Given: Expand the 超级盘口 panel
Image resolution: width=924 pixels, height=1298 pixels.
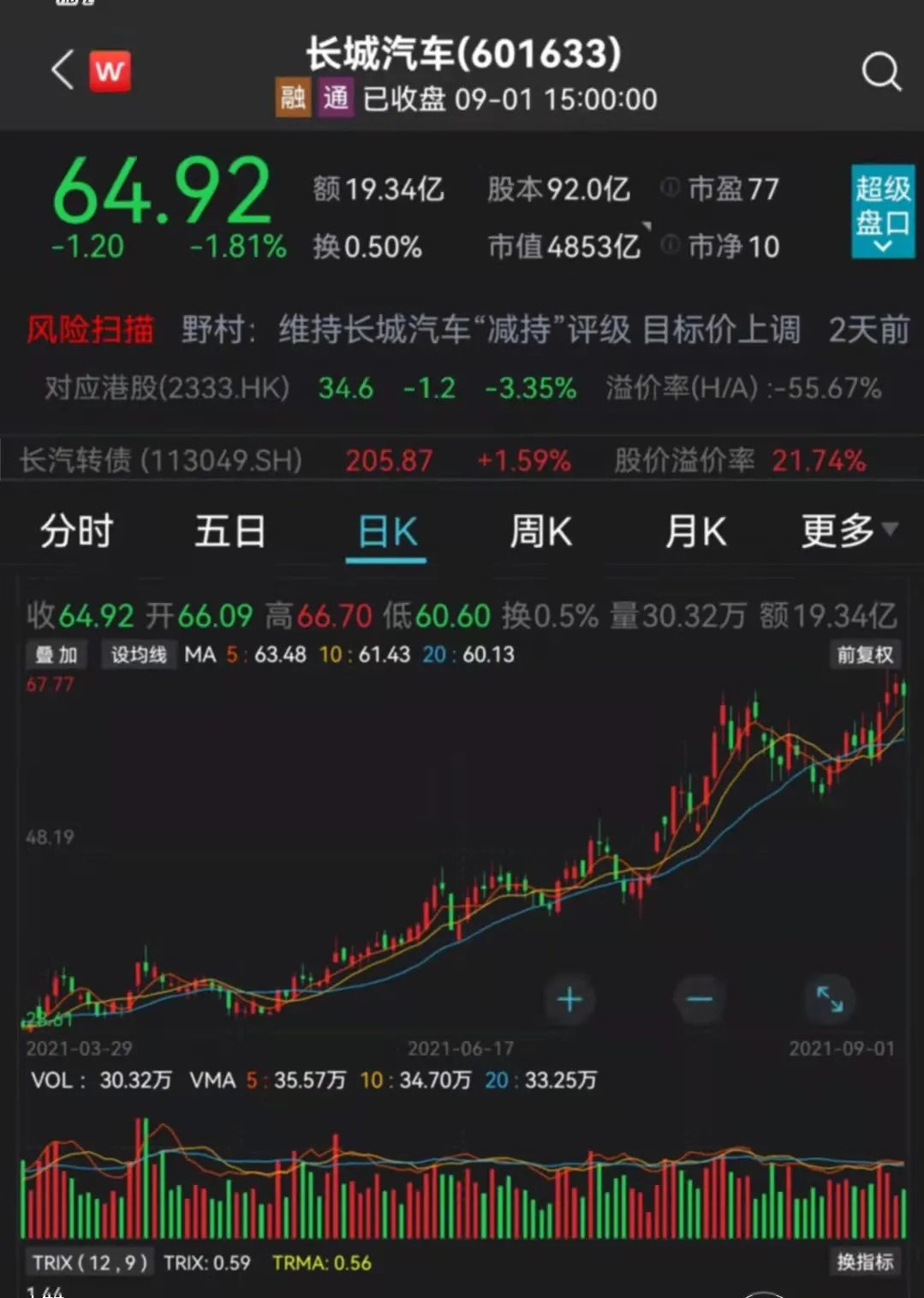Looking at the screenshot, I should click(882, 211).
